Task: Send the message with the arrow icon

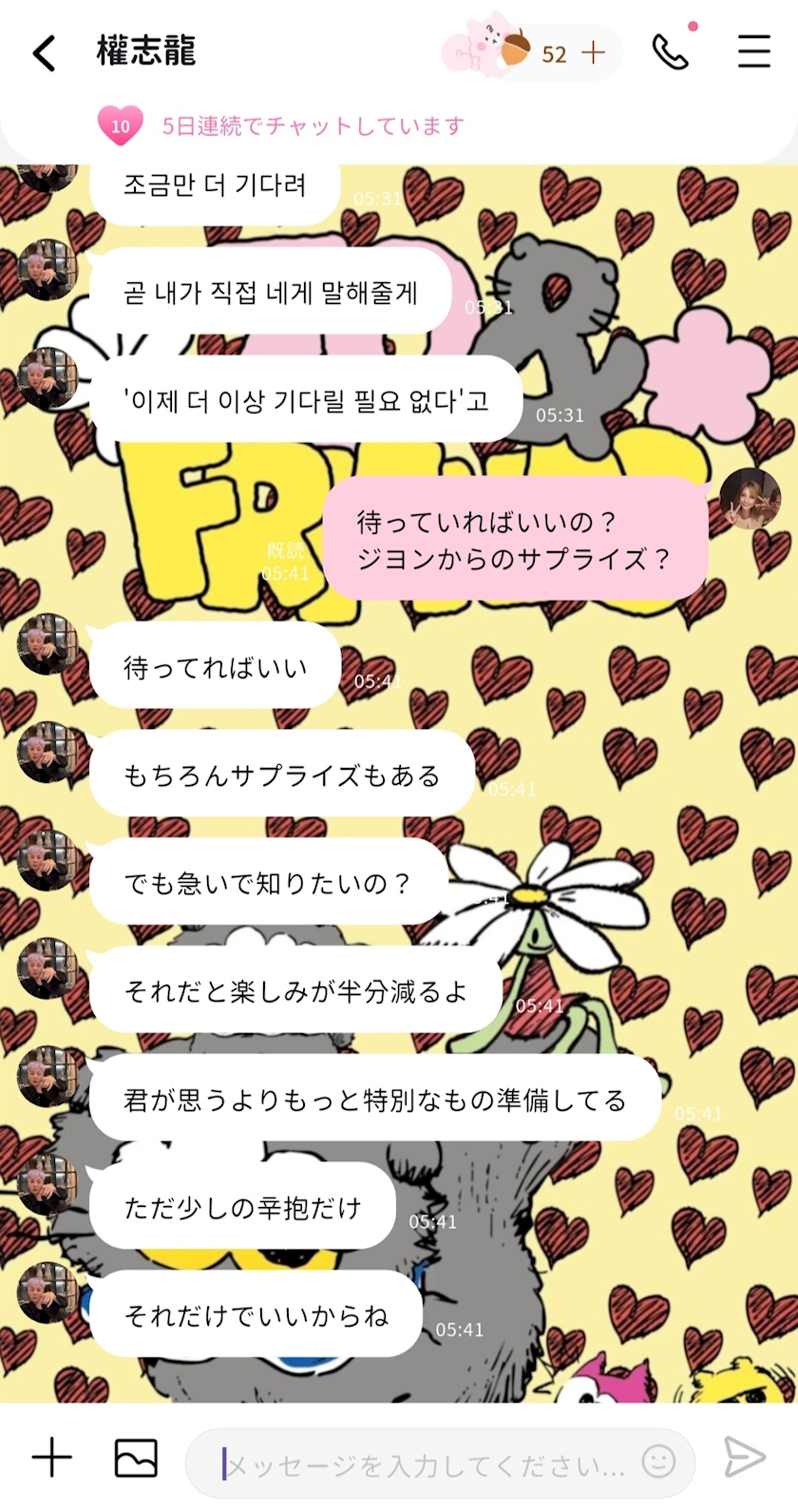Action: (x=744, y=1457)
